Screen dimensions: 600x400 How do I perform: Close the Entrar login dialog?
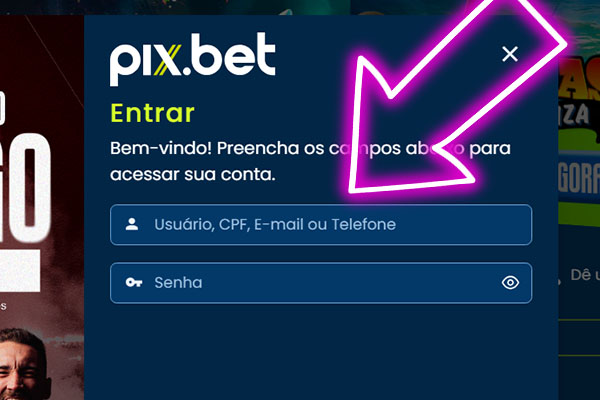pos(510,54)
